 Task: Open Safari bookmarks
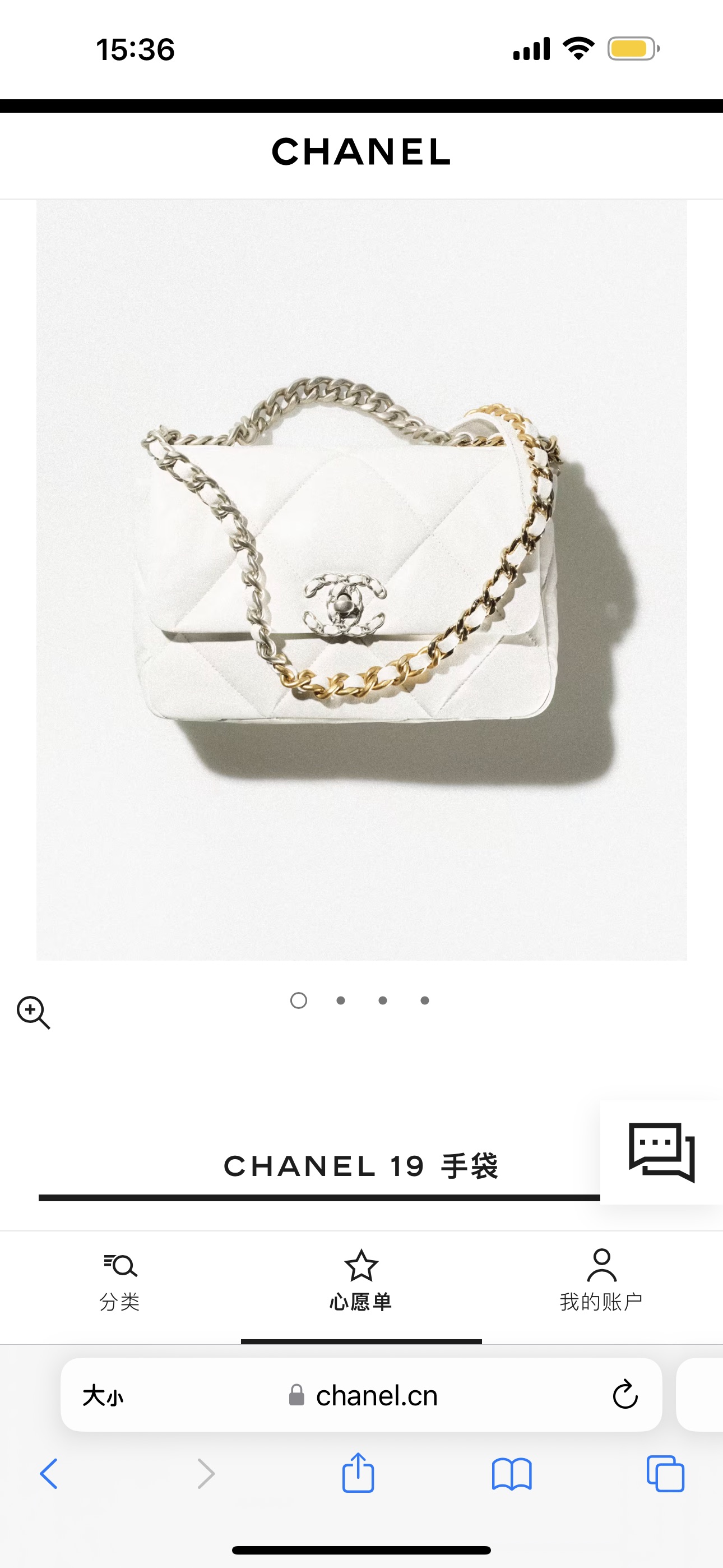click(512, 1474)
